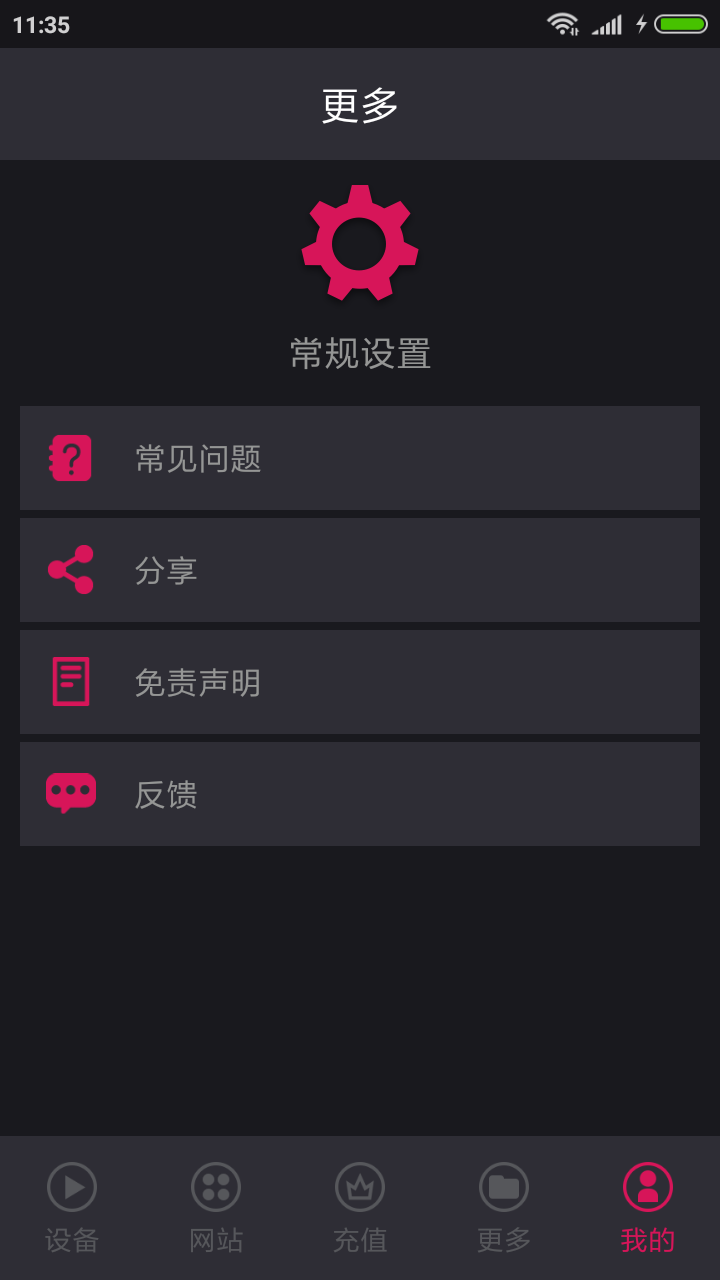Open the 免责声明 disclaimer row
720x1280 pixels.
click(360, 682)
